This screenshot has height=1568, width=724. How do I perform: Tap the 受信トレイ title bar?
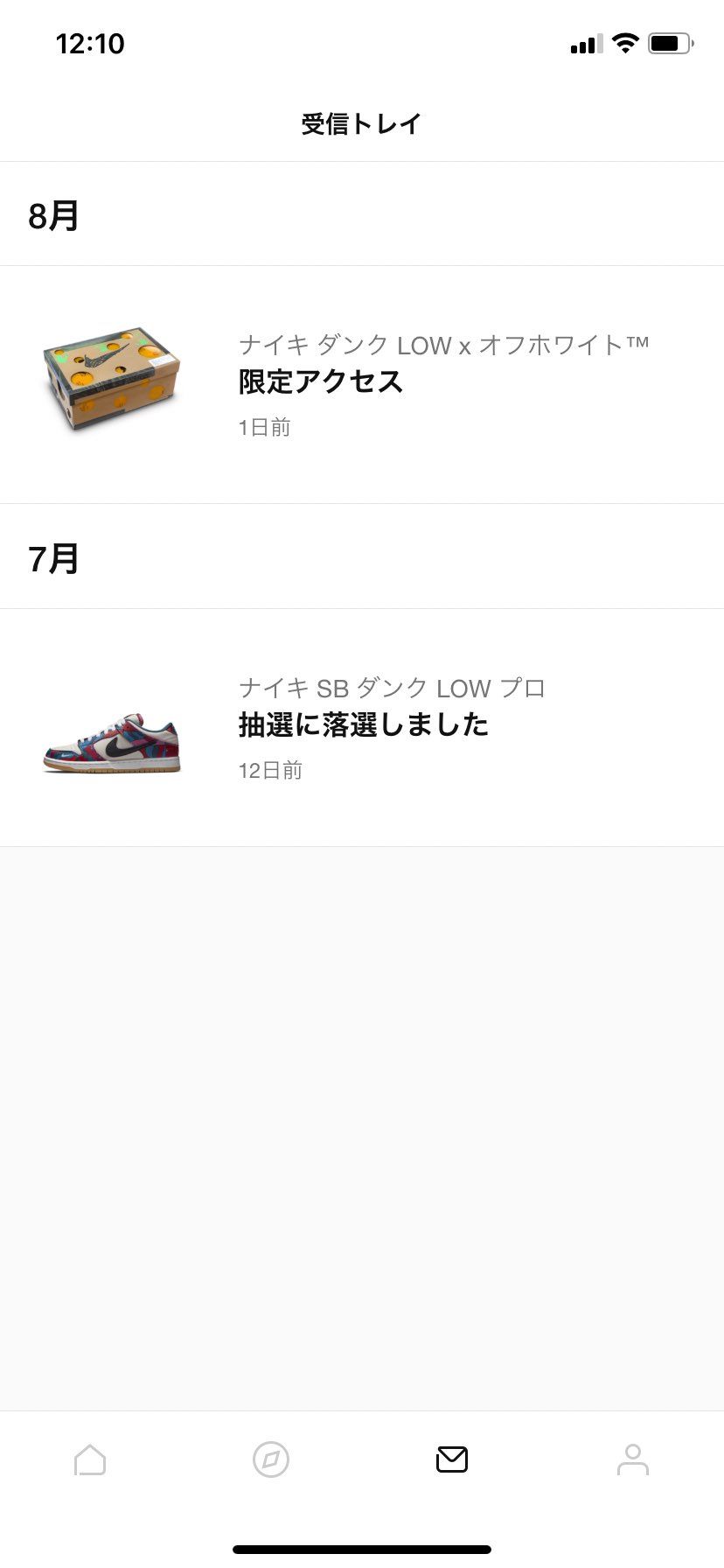[x=362, y=123]
